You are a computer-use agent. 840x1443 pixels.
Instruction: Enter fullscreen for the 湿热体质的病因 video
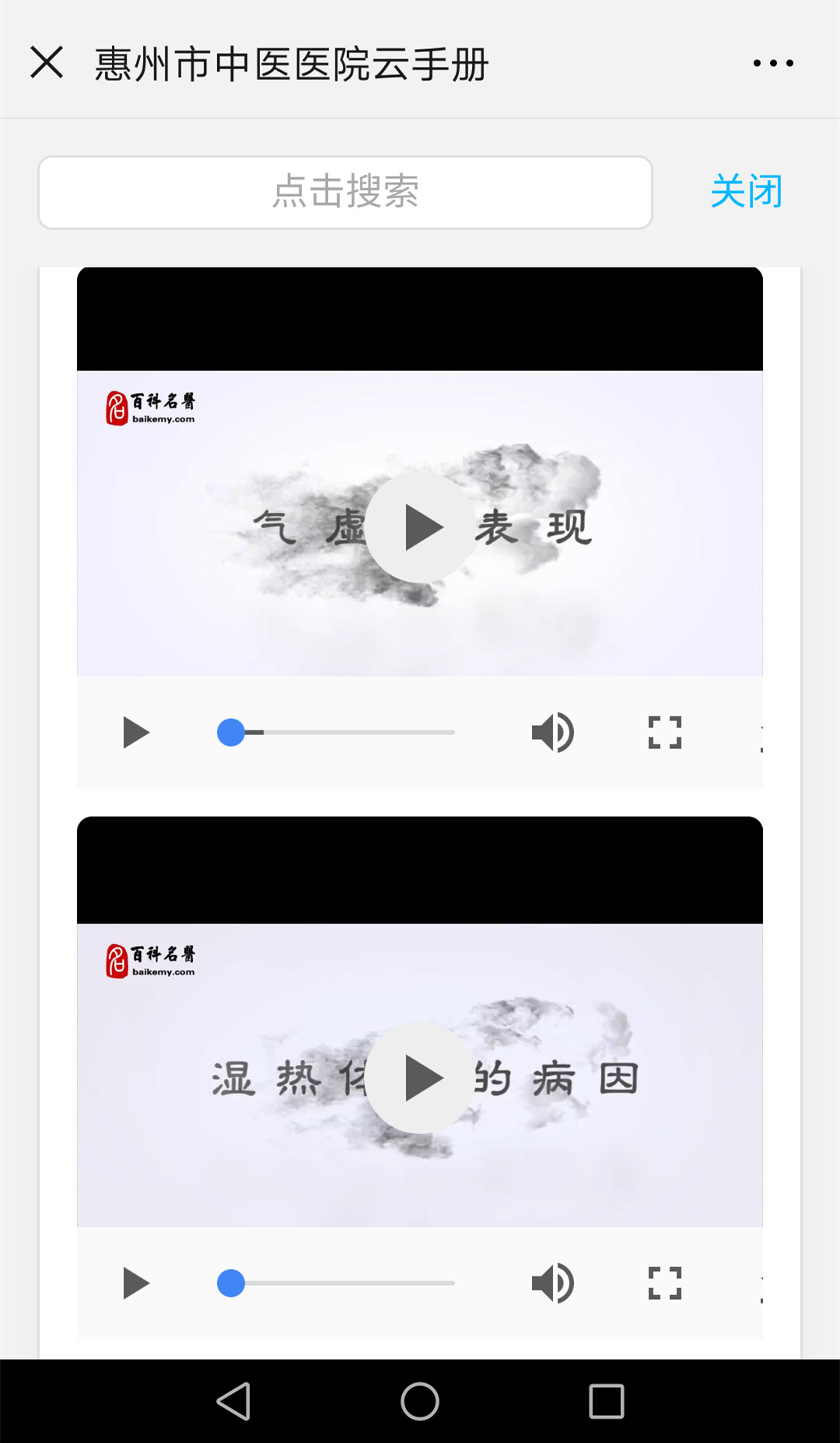pos(665,1284)
